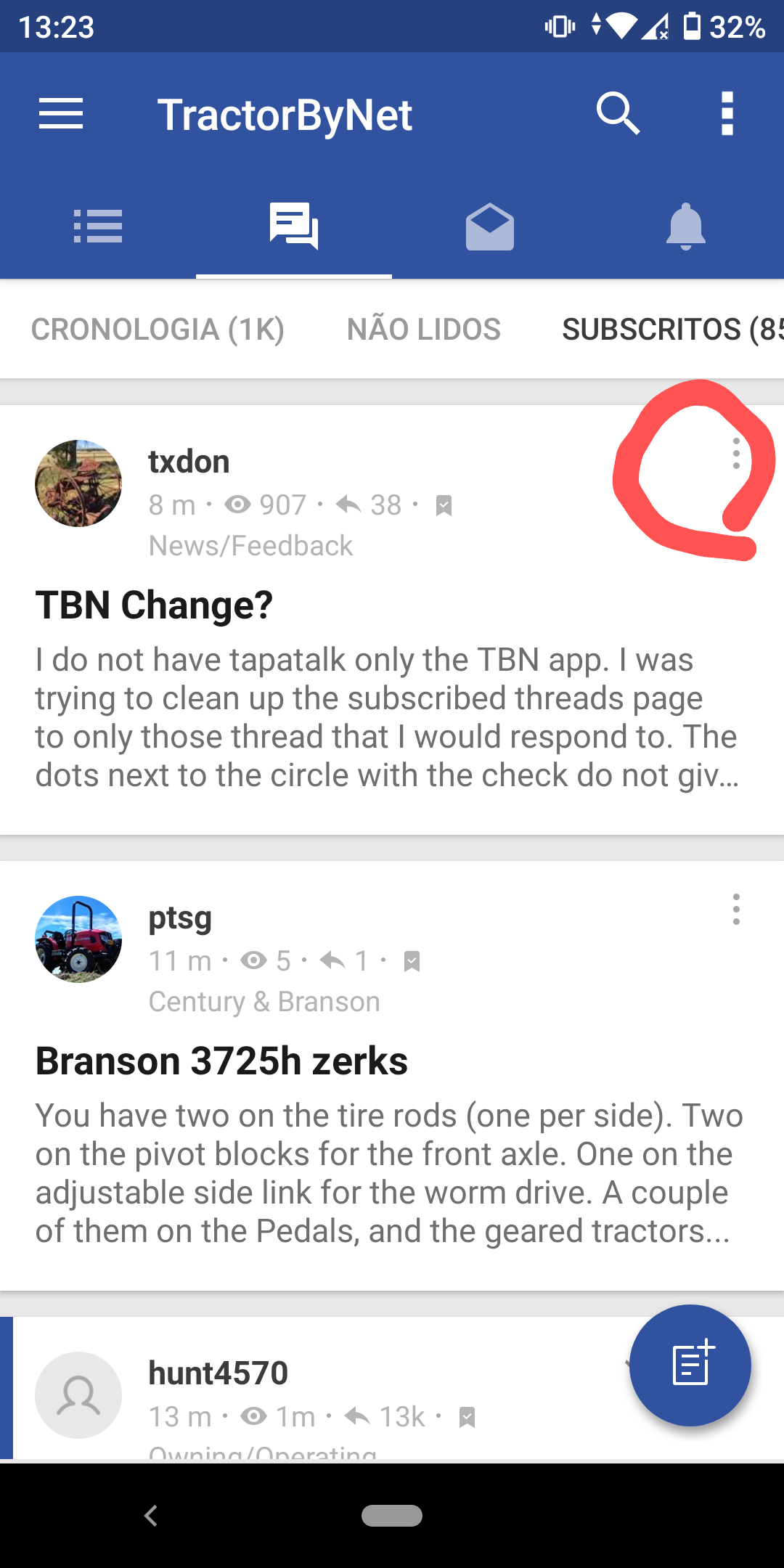Open the Branson 3725h zerks thread
The image size is (784, 1568).
pyautogui.click(x=221, y=1061)
